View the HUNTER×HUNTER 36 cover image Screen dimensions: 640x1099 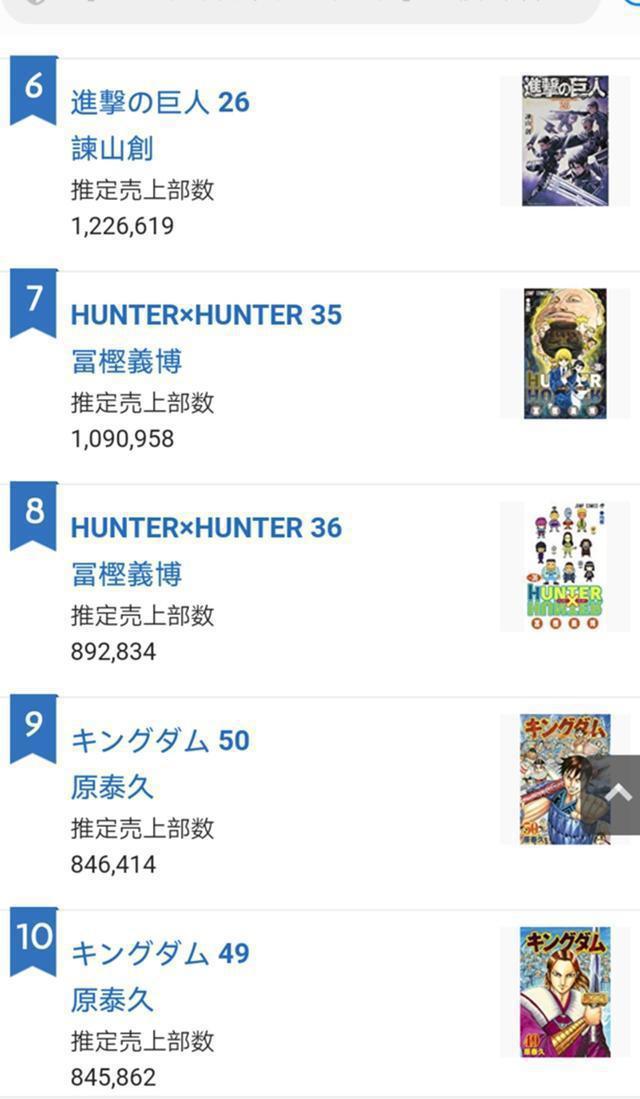pos(565,567)
